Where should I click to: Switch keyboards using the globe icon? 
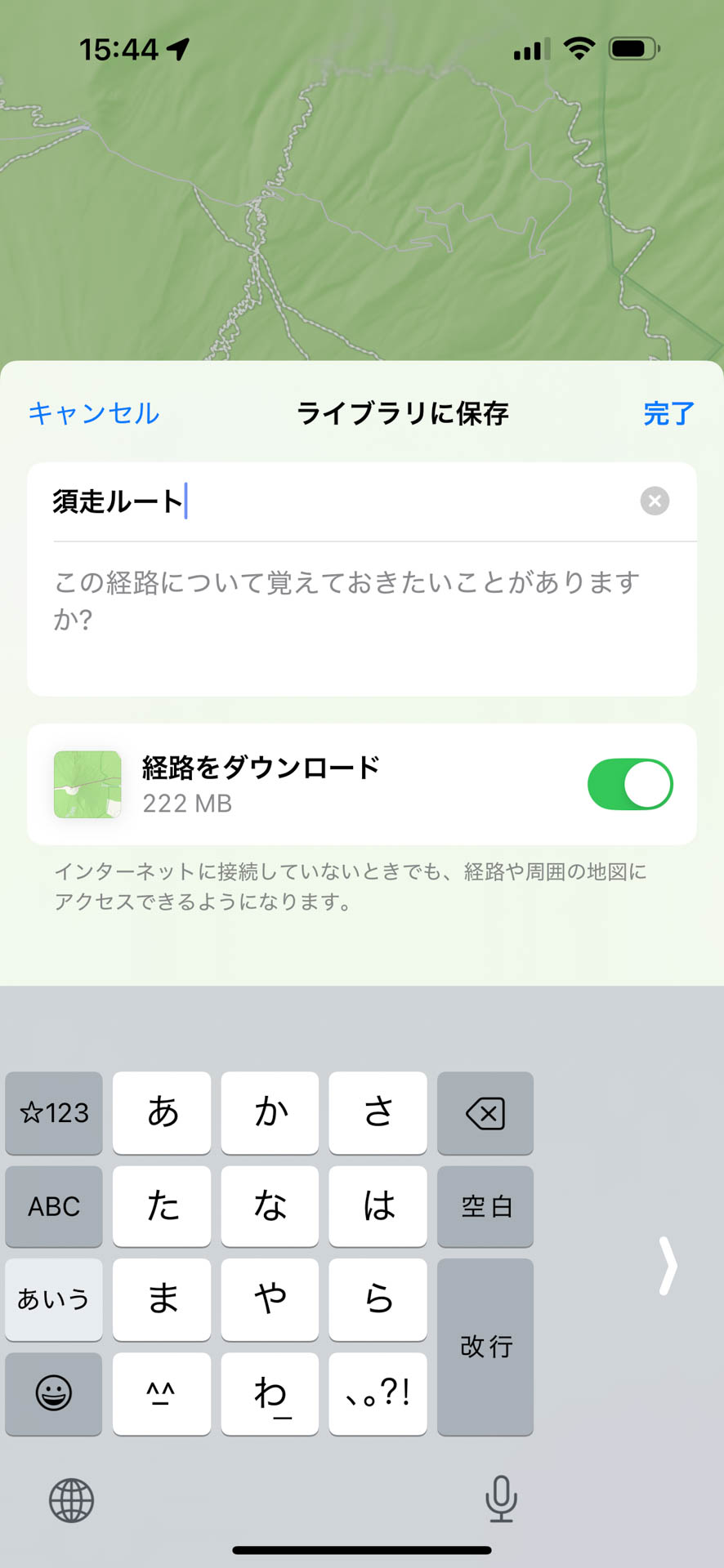(70, 1500)
